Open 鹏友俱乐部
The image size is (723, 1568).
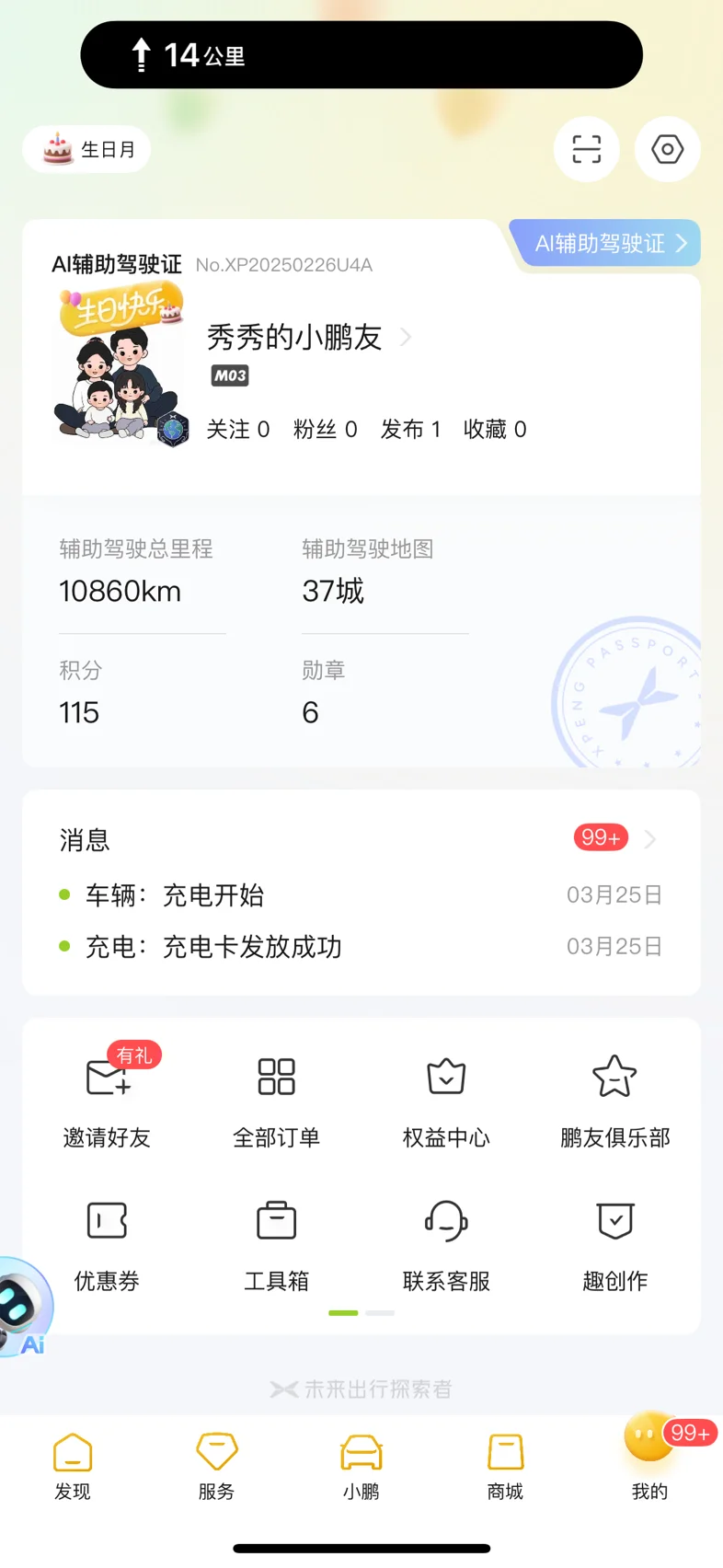pyautogui.click(x=615, y=1097)
